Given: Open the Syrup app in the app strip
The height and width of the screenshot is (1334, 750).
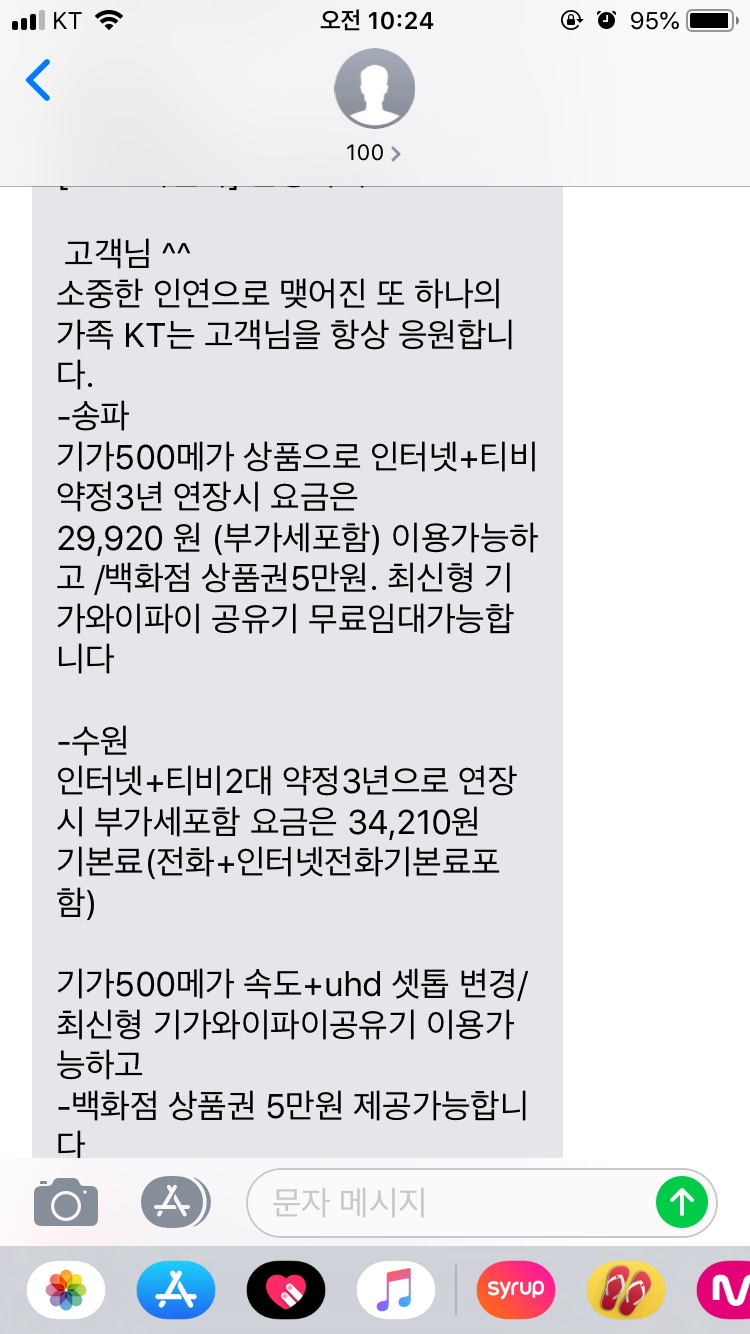Looking at the screenshot, I should pyautogui.click(x=516, y=1289).
